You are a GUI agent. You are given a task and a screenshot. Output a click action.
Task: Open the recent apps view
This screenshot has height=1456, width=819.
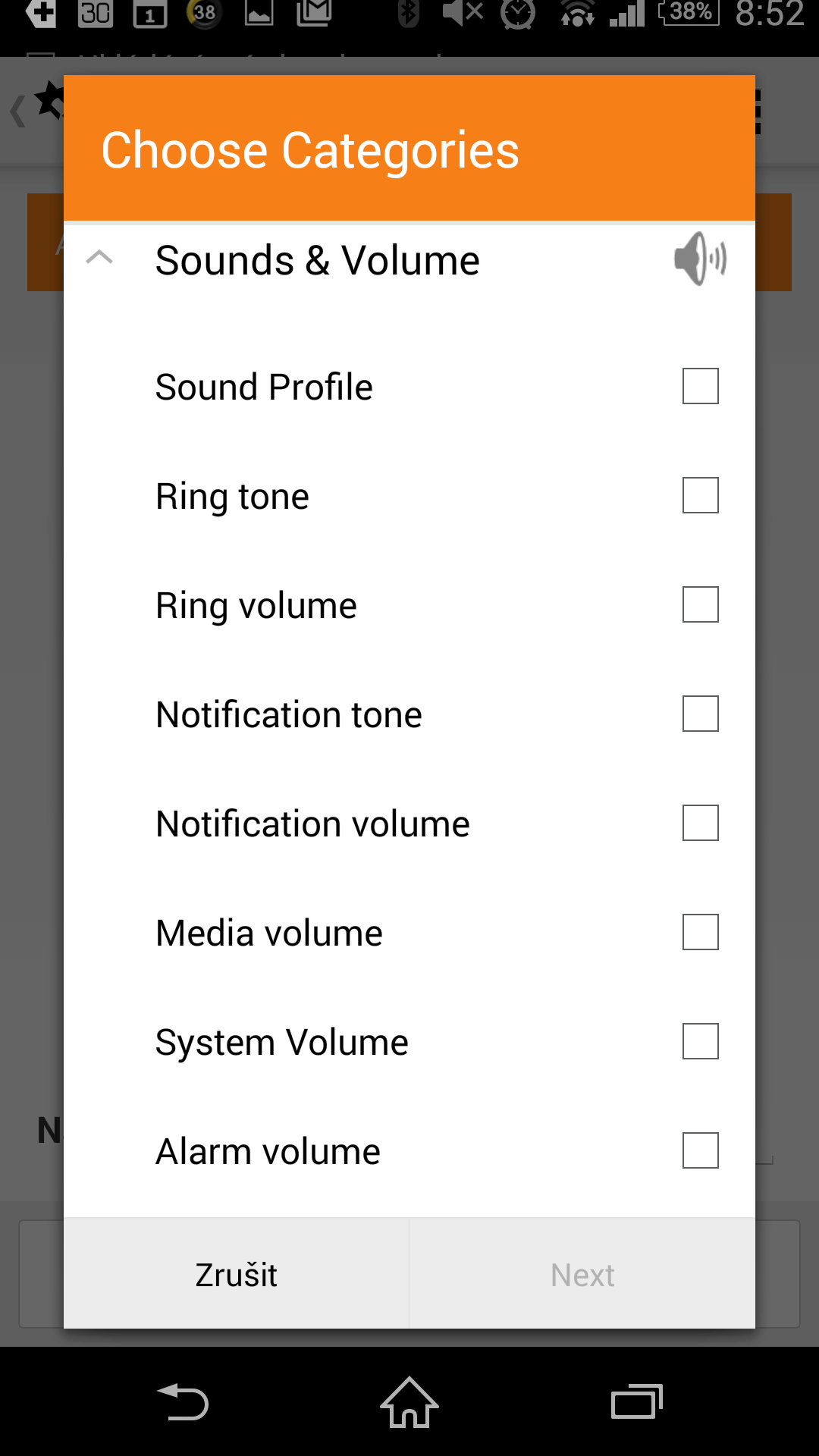pos(637,1401)
